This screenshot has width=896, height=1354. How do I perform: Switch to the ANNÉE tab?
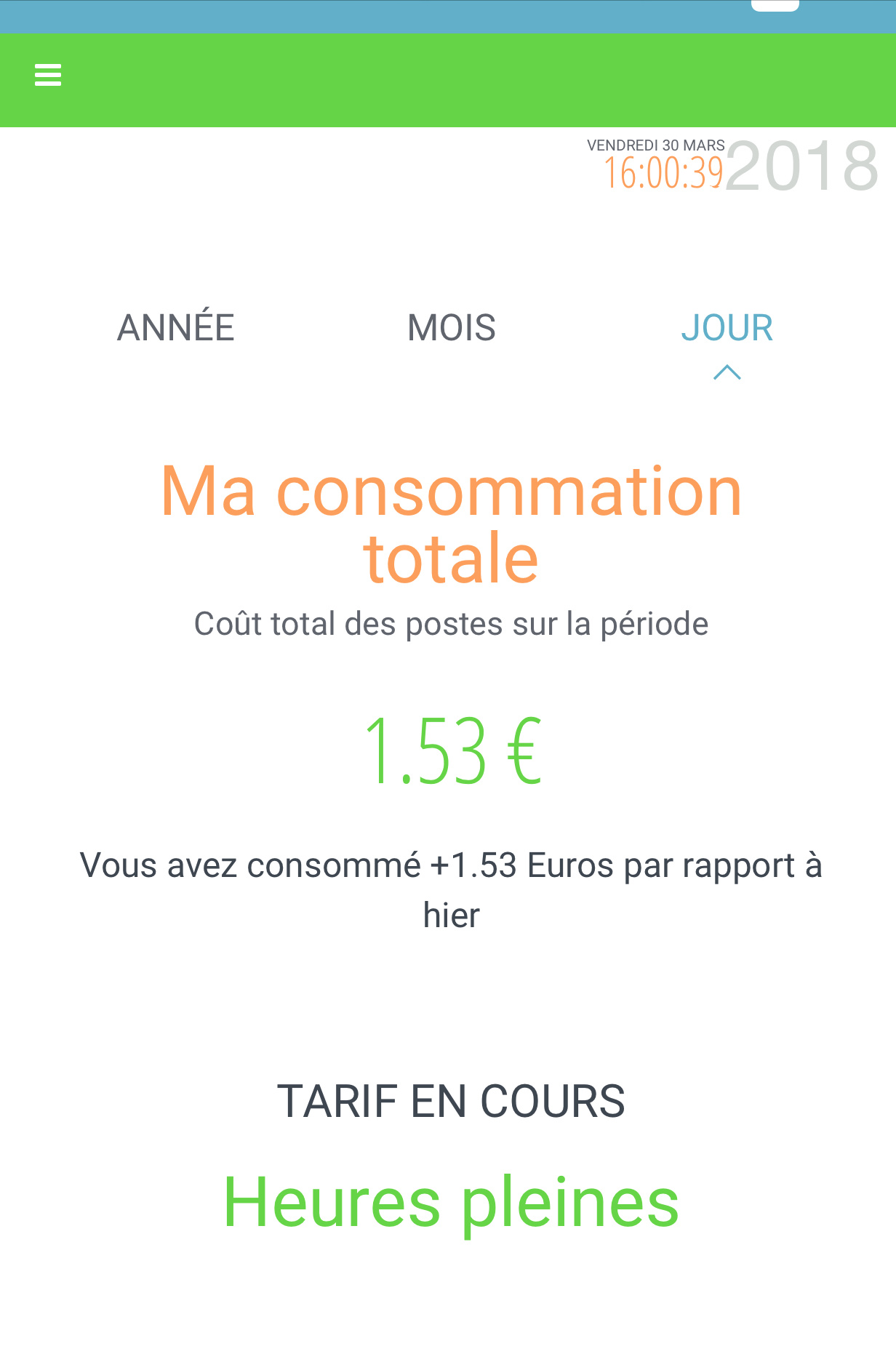176,327
